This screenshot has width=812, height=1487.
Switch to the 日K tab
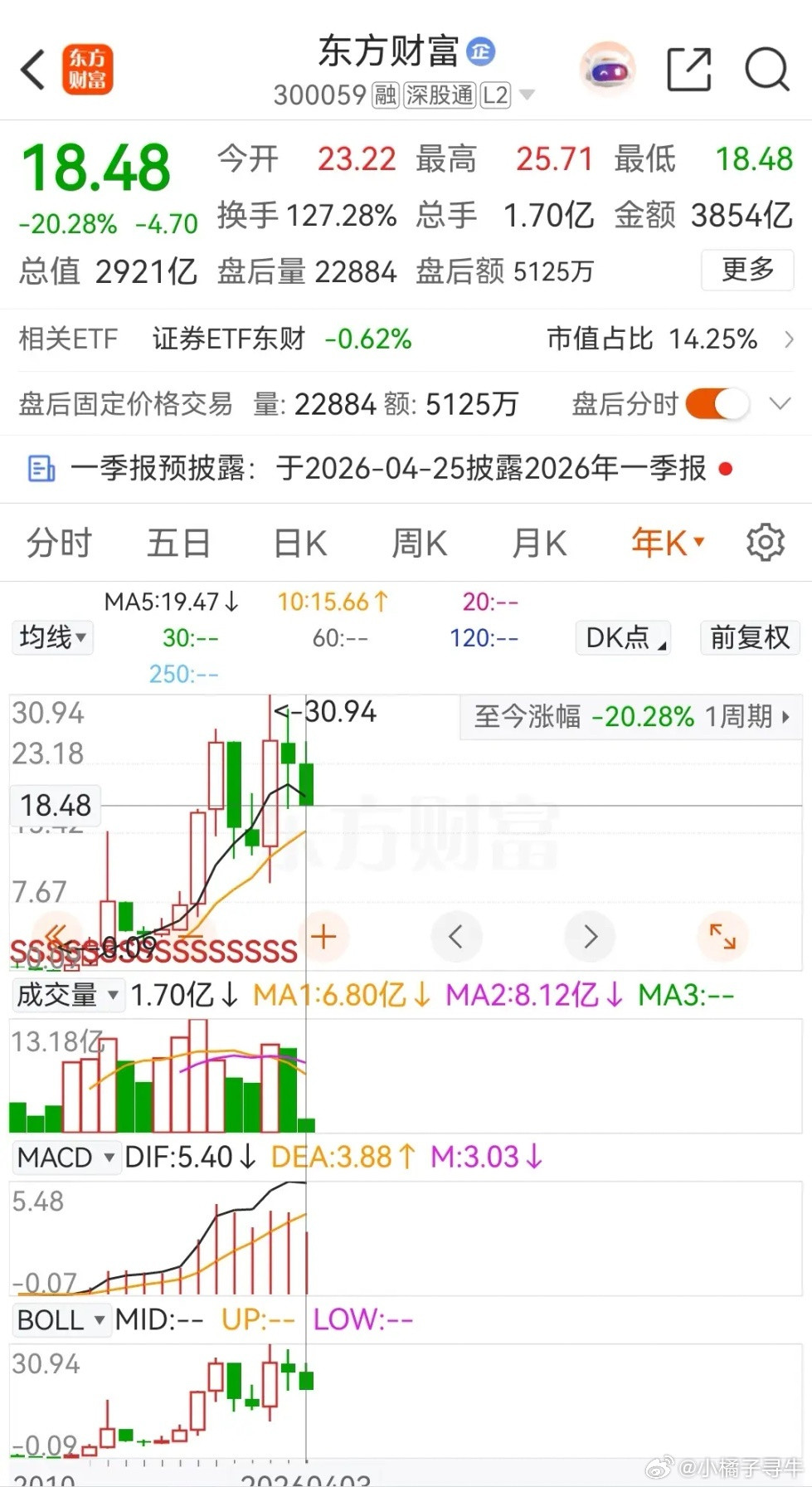click(x=298, y=542)
